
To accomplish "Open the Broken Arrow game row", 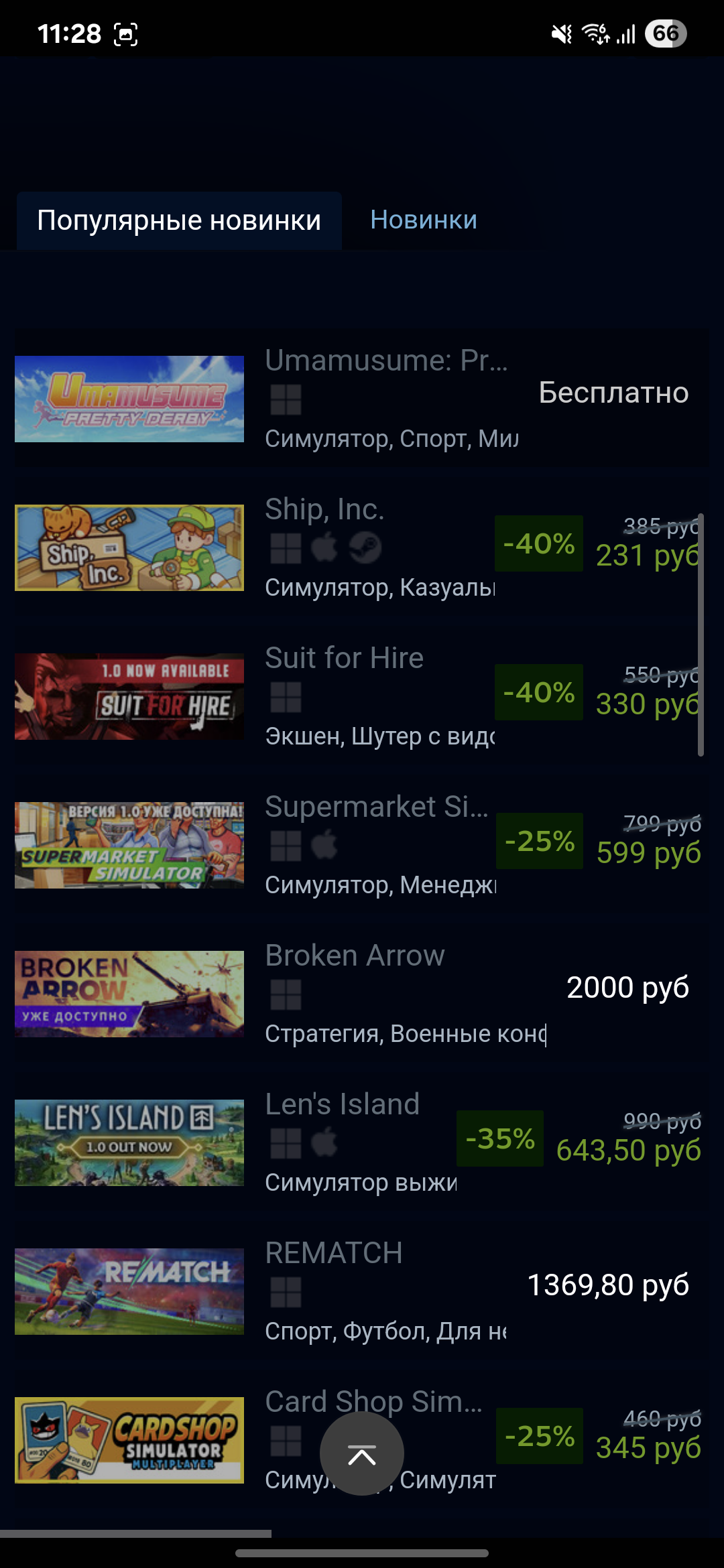I will pyautogui.click(x=362, y=994).
